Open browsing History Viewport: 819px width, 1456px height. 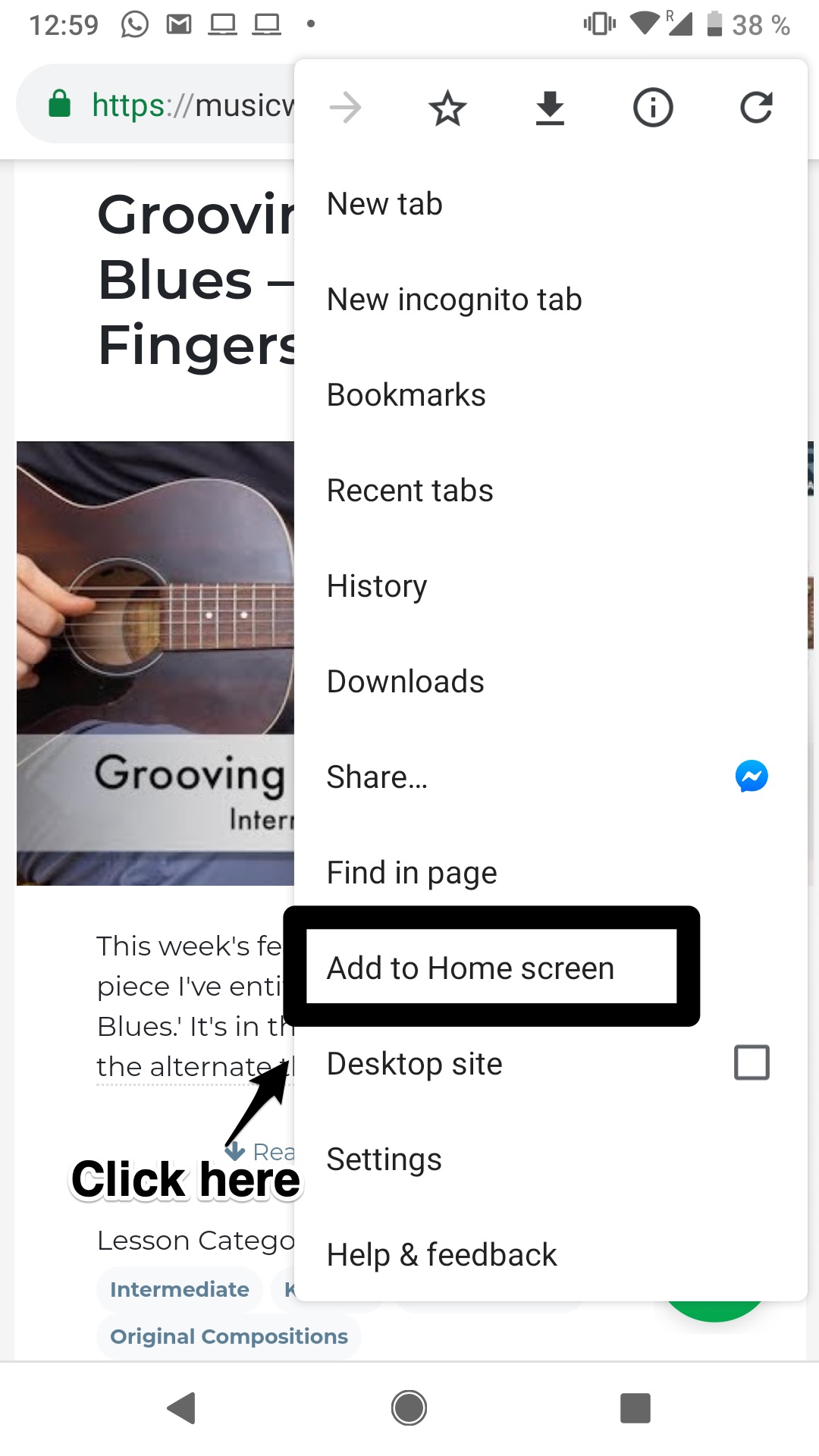[377, 586]
